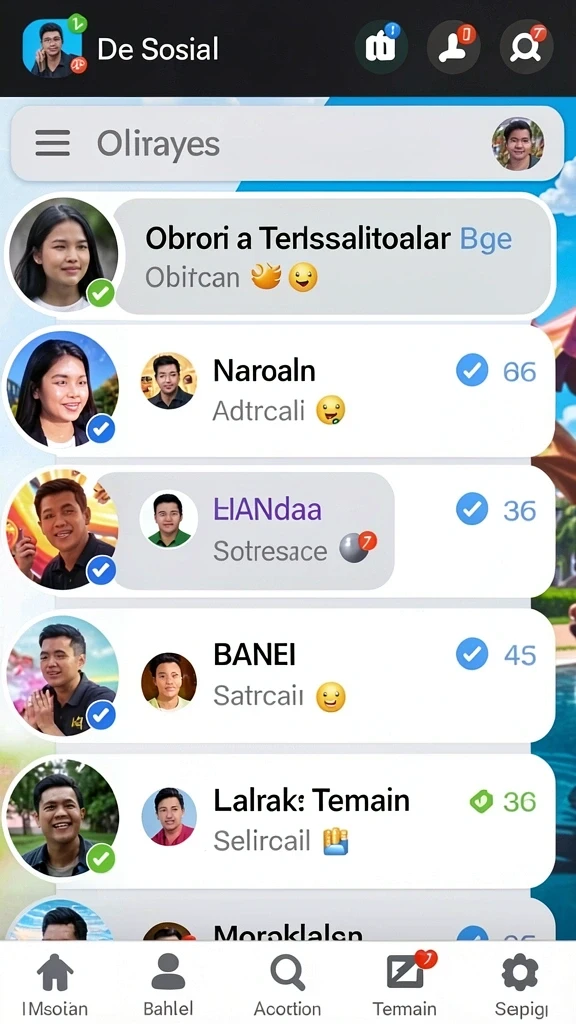The image size is (576, 1024).
Task: Select the Temain tab
Action: click(404, 984)
